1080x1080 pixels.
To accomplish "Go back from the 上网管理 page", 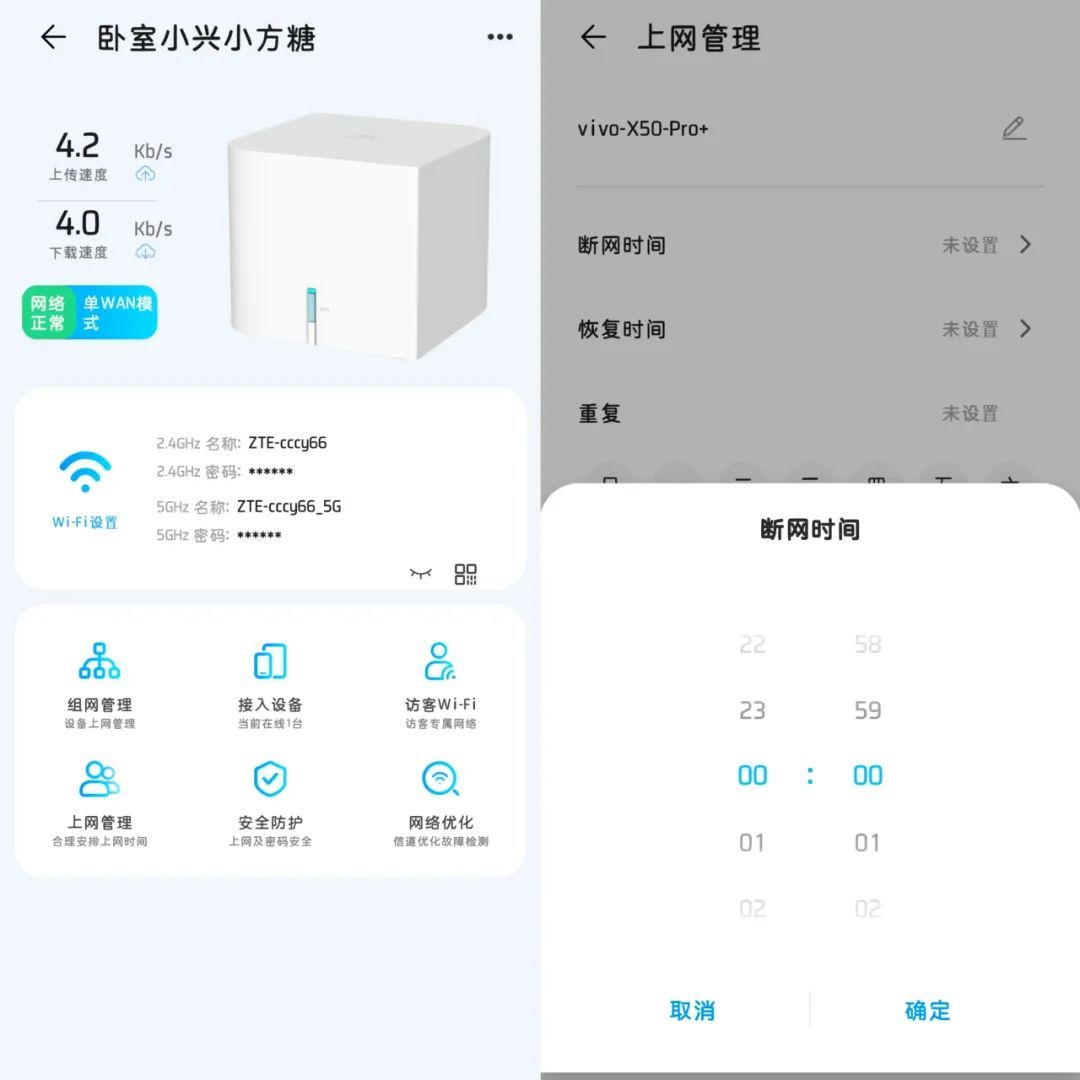I will [x=593, y=38].
